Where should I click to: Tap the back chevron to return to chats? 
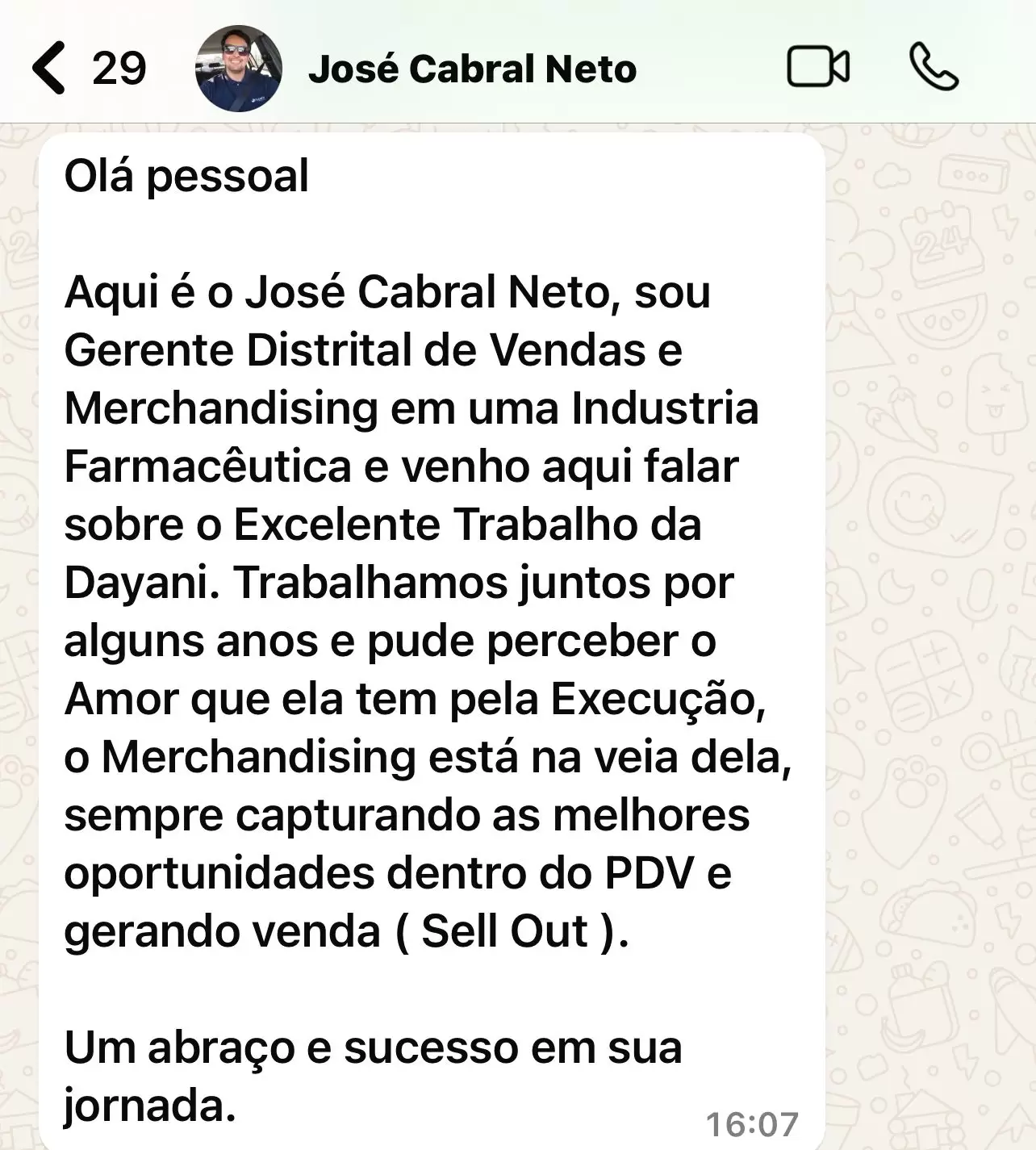tap(50, 69)
